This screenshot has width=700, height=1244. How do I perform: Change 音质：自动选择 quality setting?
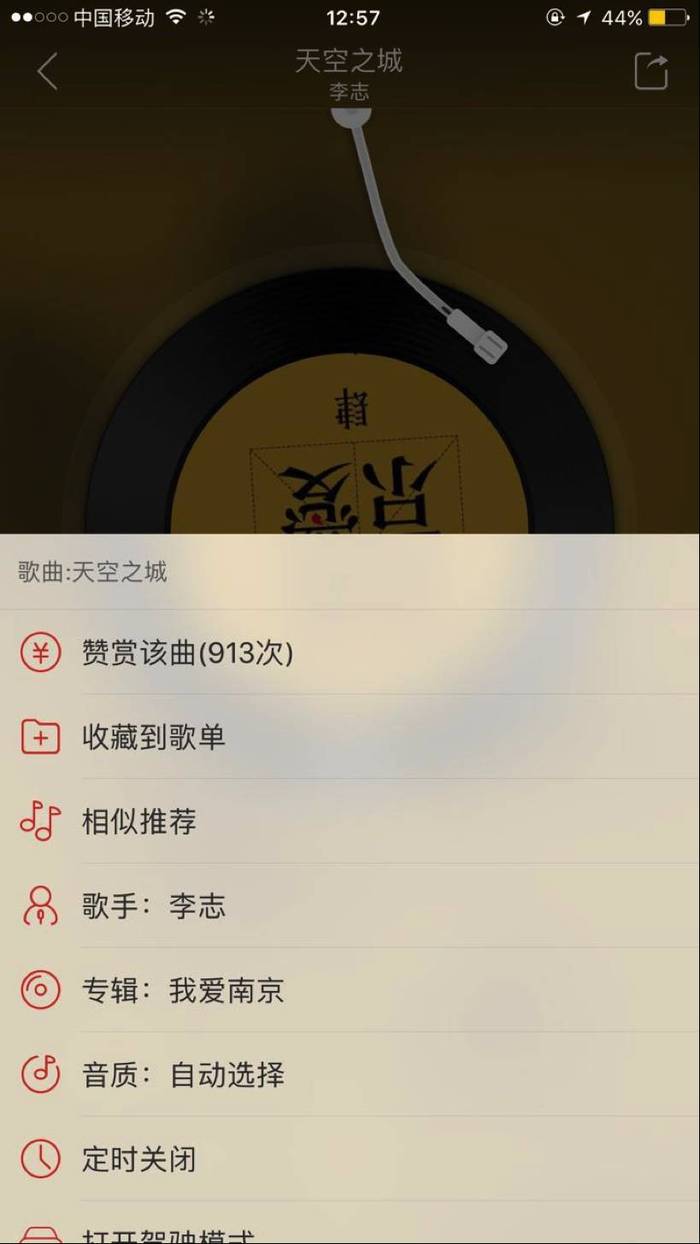[350, 1074]
